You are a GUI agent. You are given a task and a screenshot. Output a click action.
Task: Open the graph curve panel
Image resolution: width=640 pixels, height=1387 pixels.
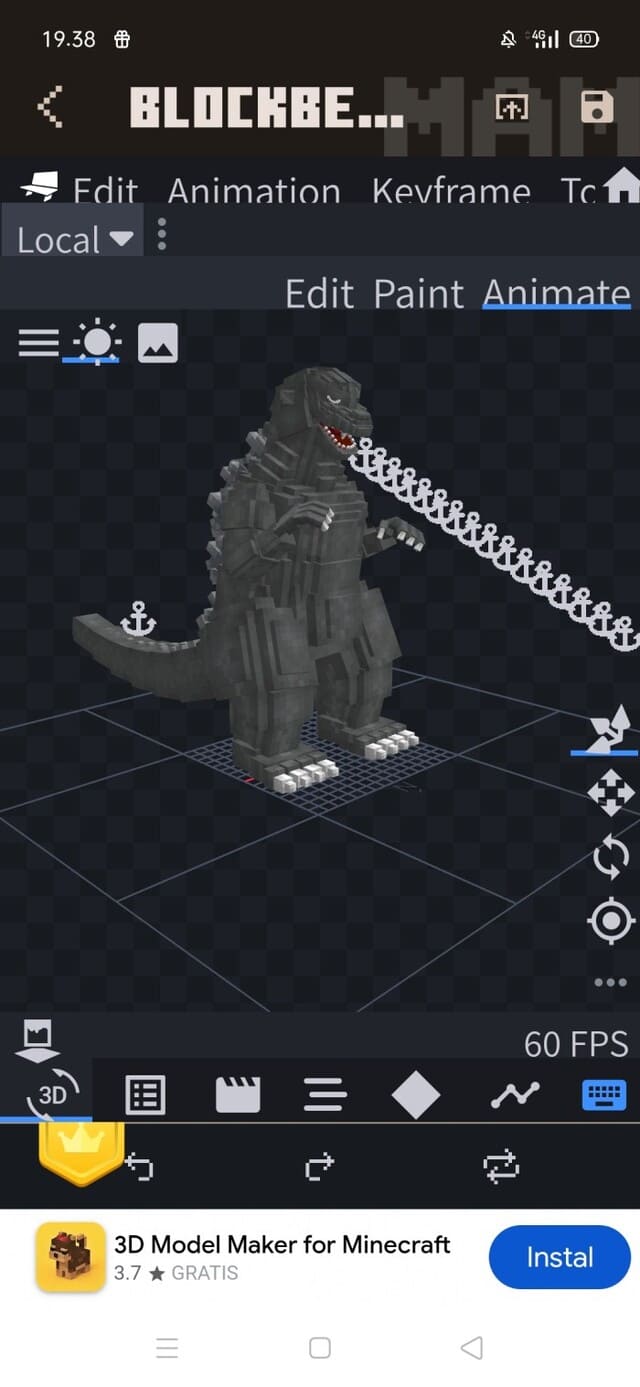(515, 1095)
